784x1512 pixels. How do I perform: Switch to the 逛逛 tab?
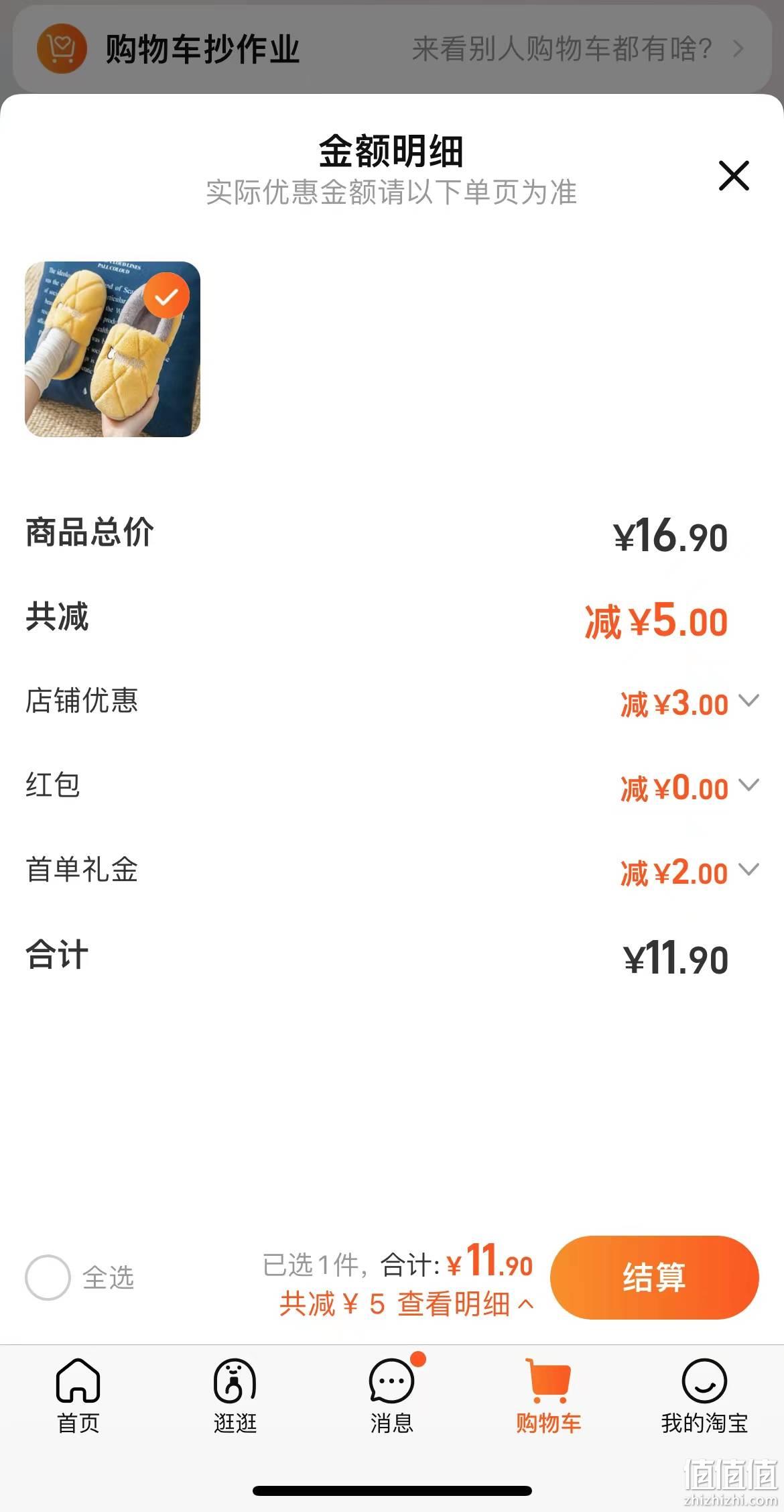pyautogui.click(x=235, y=1396)
